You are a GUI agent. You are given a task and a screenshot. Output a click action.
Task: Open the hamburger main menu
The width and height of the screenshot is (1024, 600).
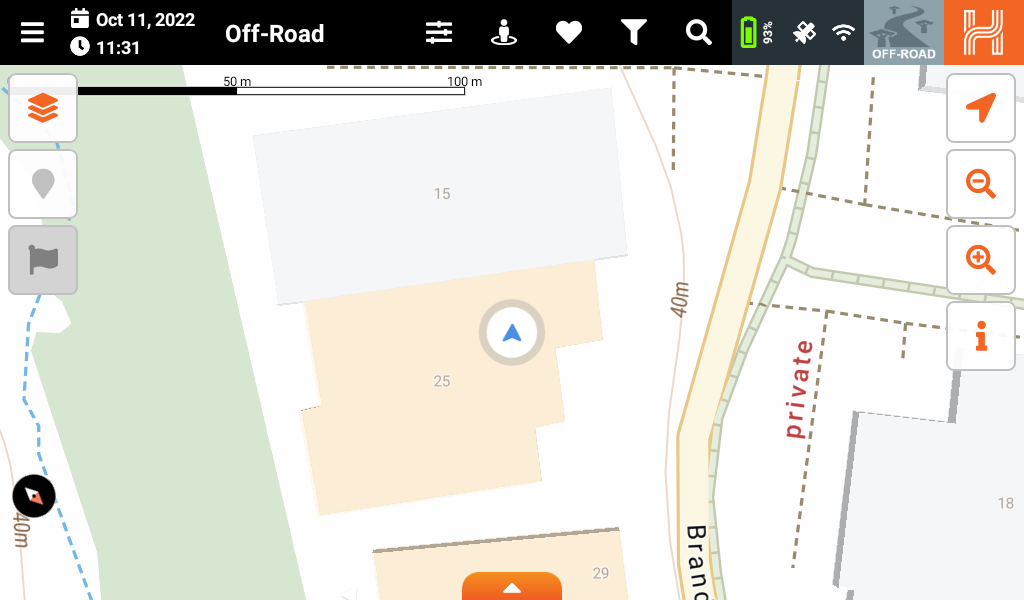click(x=33, y=33)
